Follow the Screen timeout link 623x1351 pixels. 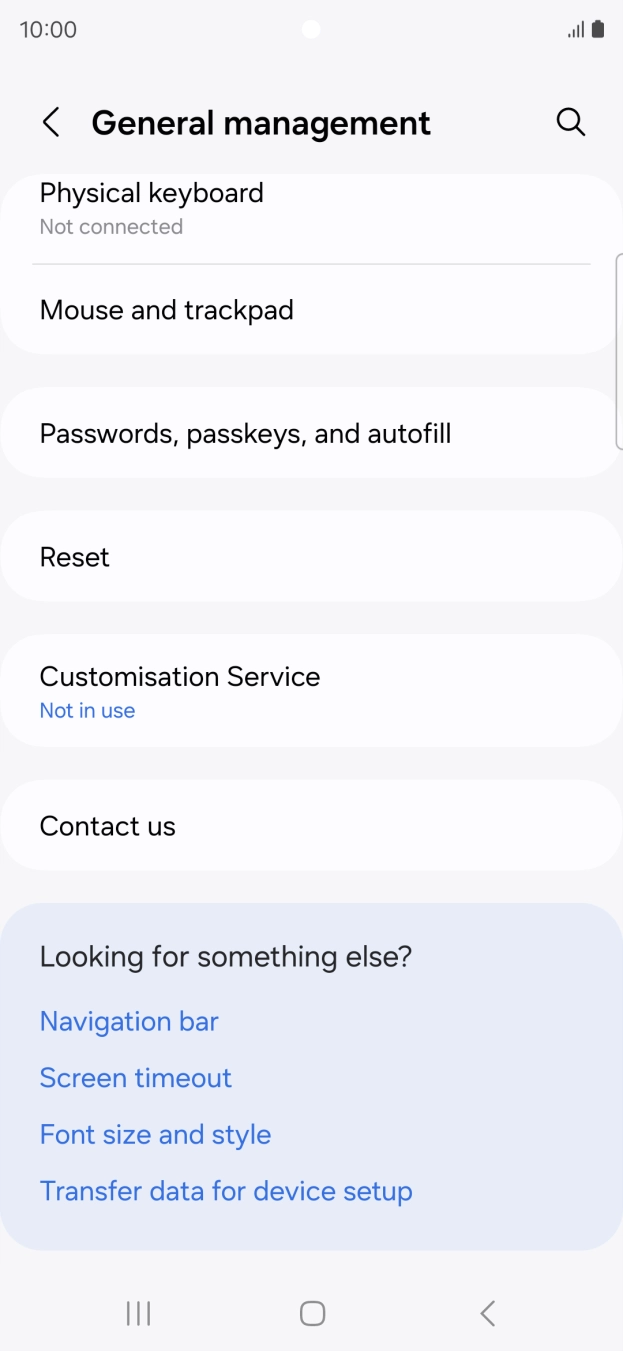(x=136, y=1078)
